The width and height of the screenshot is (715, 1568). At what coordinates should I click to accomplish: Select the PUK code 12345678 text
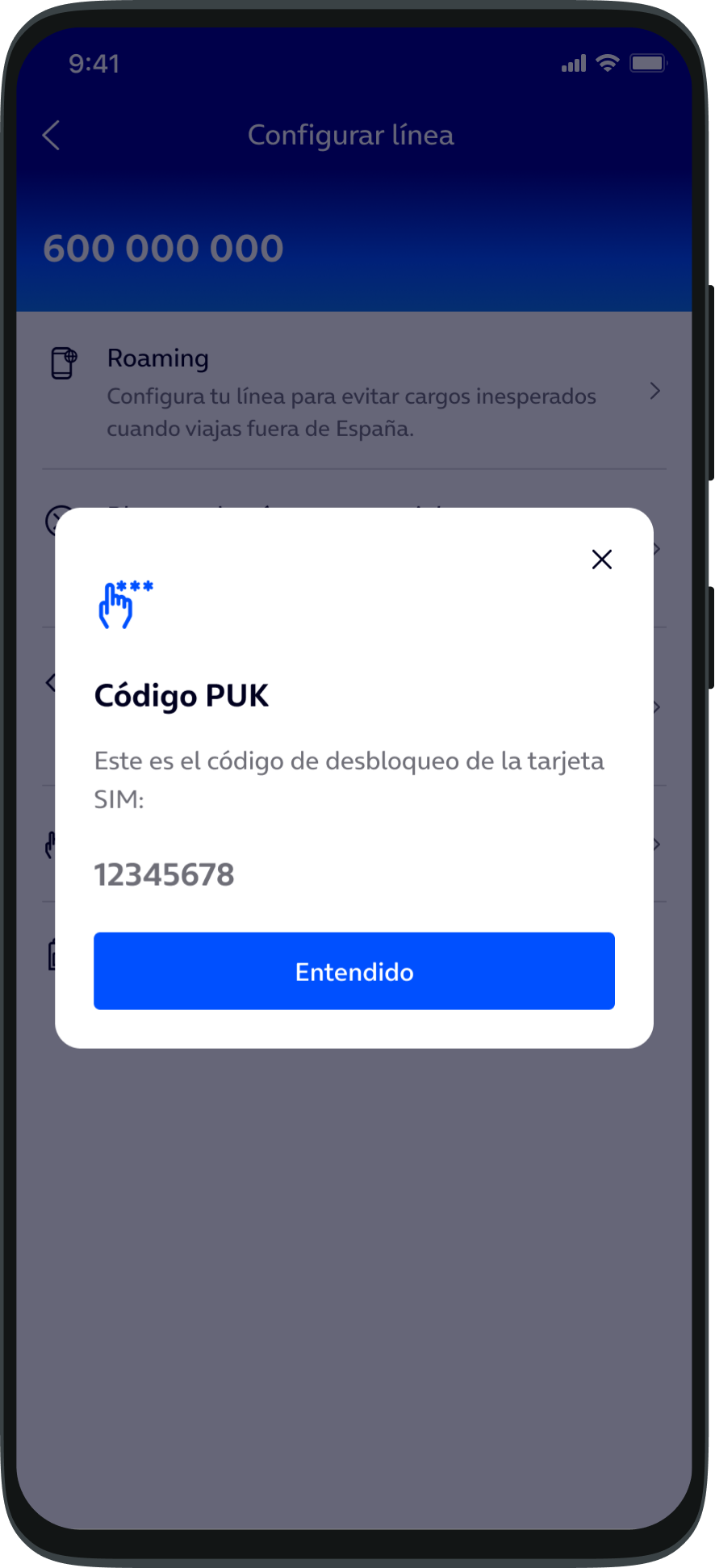point(164,874)
